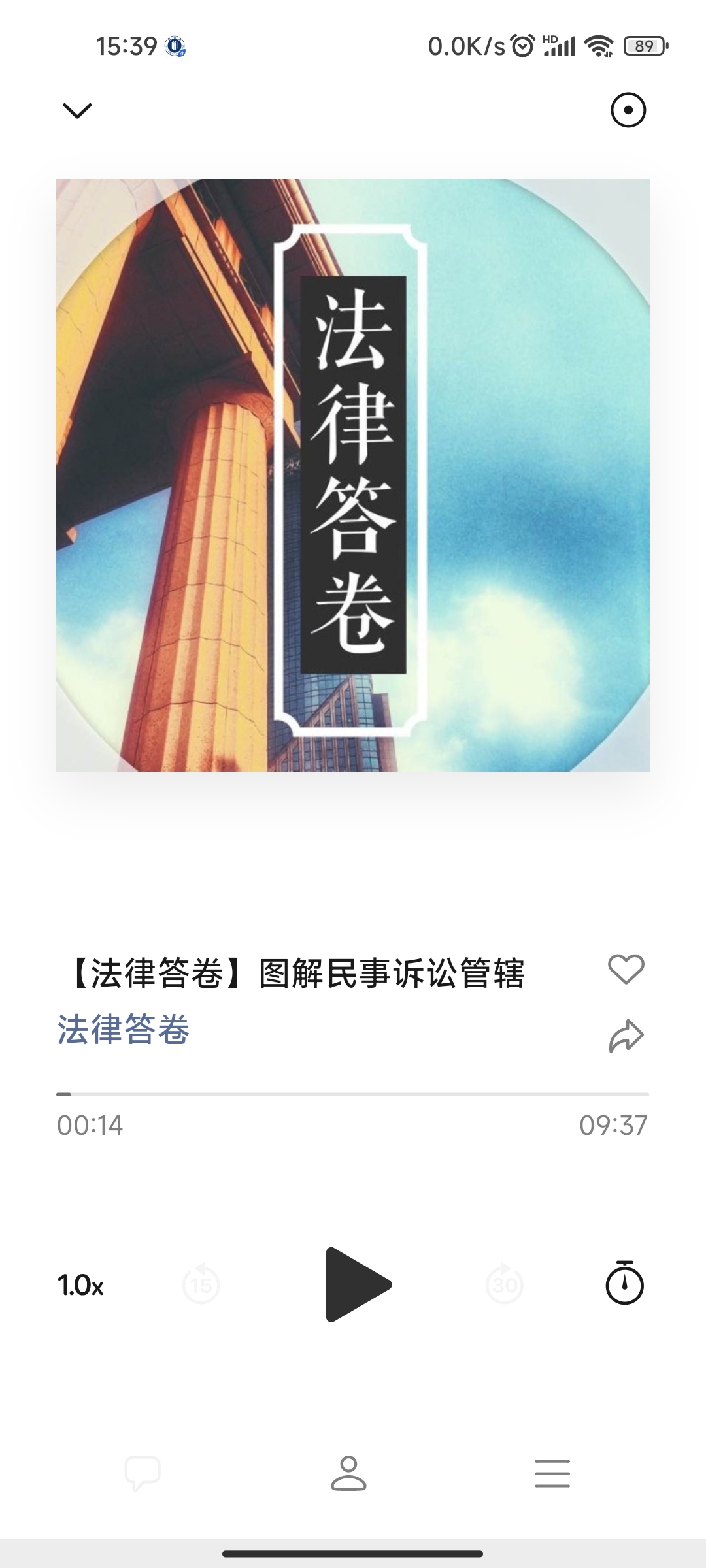Screen dimensions: 706x1568
Task: Play the episode
Action: coord(358,1284)
